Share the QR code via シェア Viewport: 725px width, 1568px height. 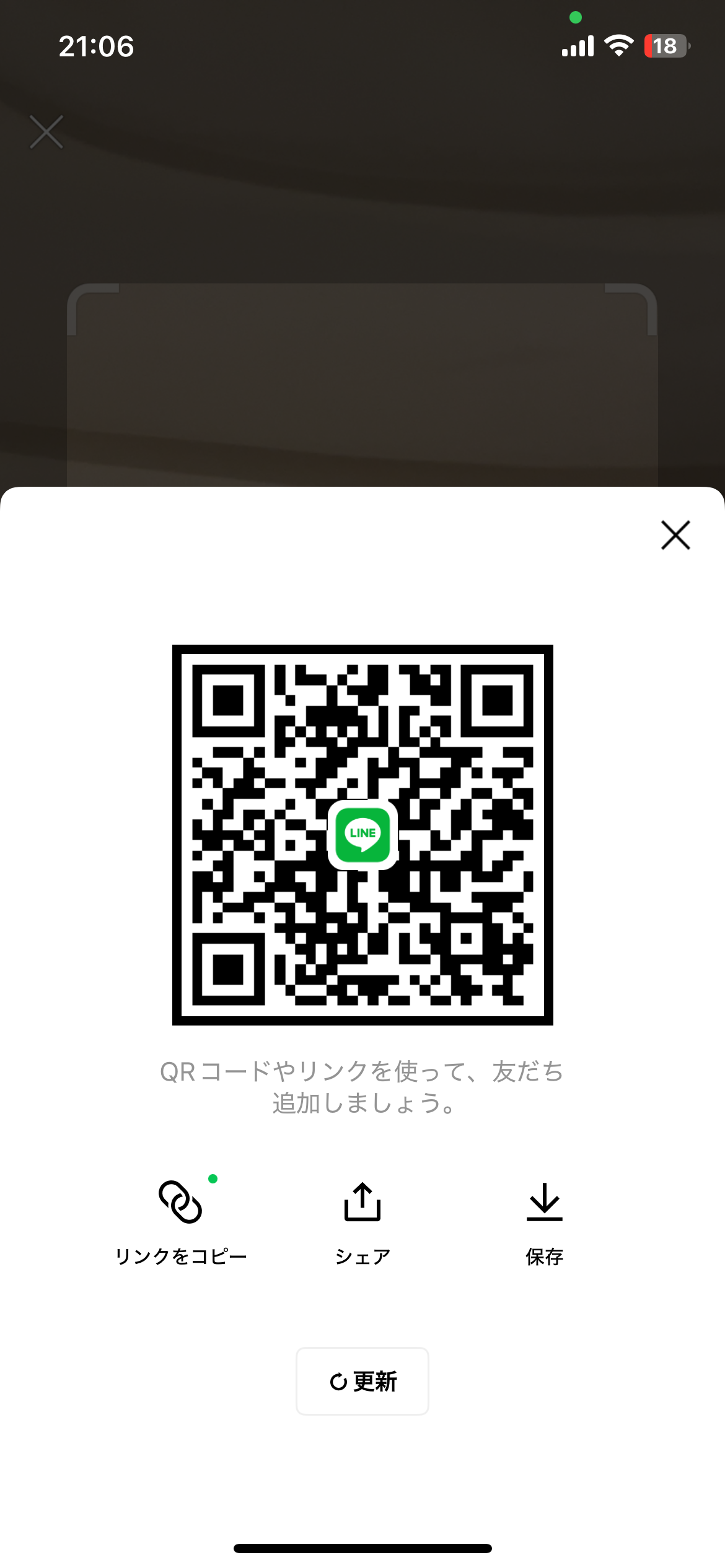[362, 1221]
